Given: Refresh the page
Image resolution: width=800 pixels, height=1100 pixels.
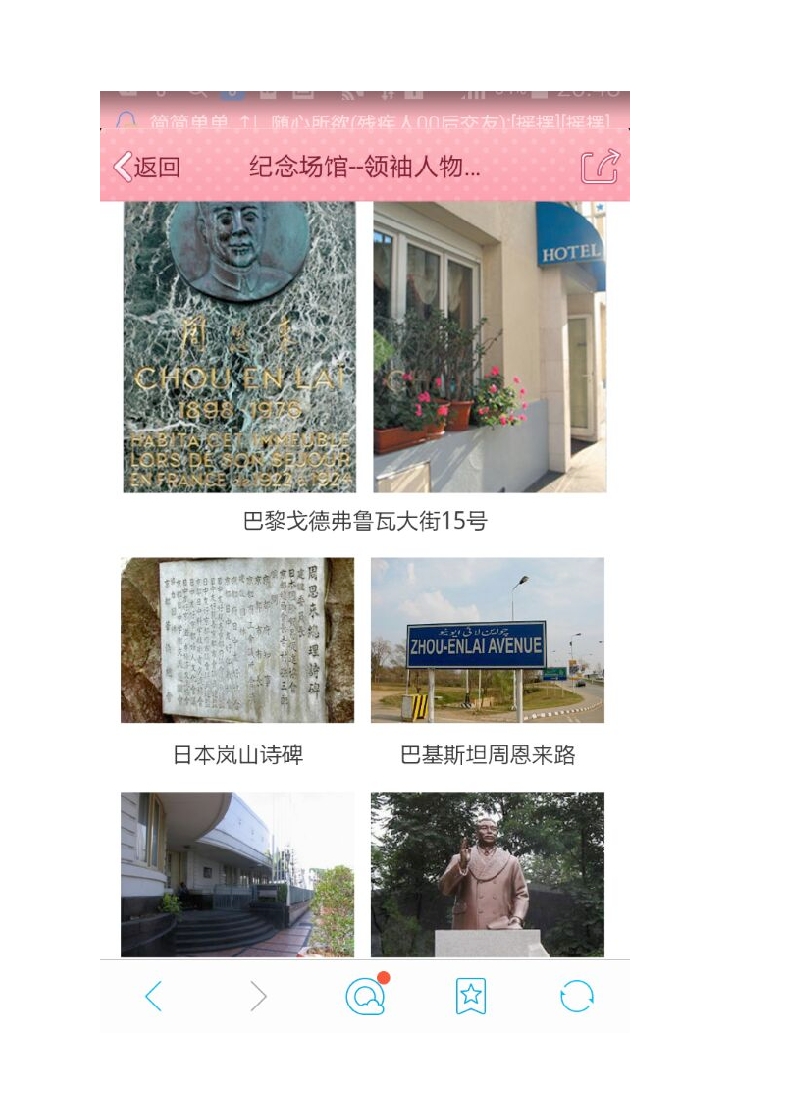Looking at the screenshot, I should click(x=577, y=996).
